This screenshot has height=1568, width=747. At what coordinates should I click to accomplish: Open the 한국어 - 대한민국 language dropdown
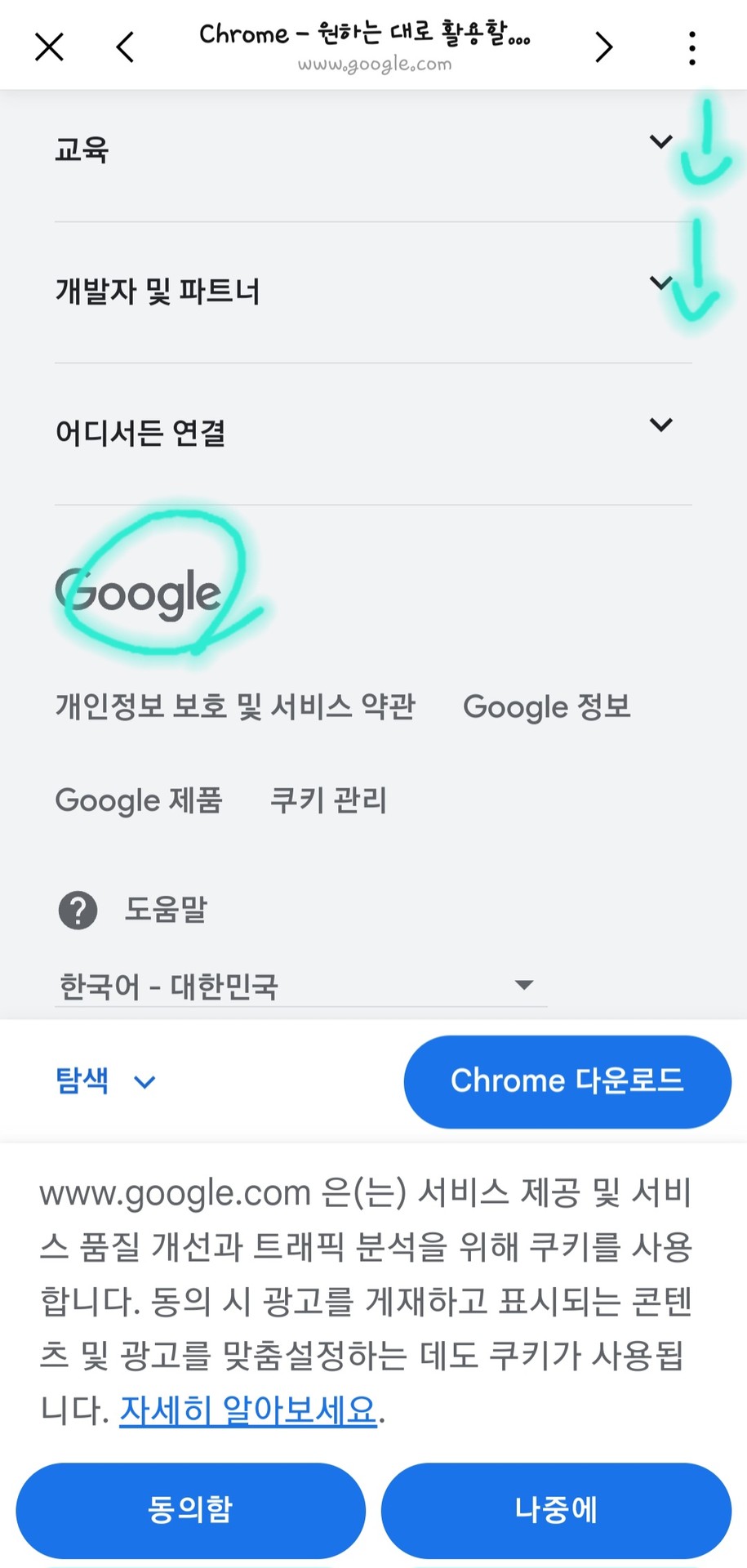pyautogui.click(x=299, y=986)
